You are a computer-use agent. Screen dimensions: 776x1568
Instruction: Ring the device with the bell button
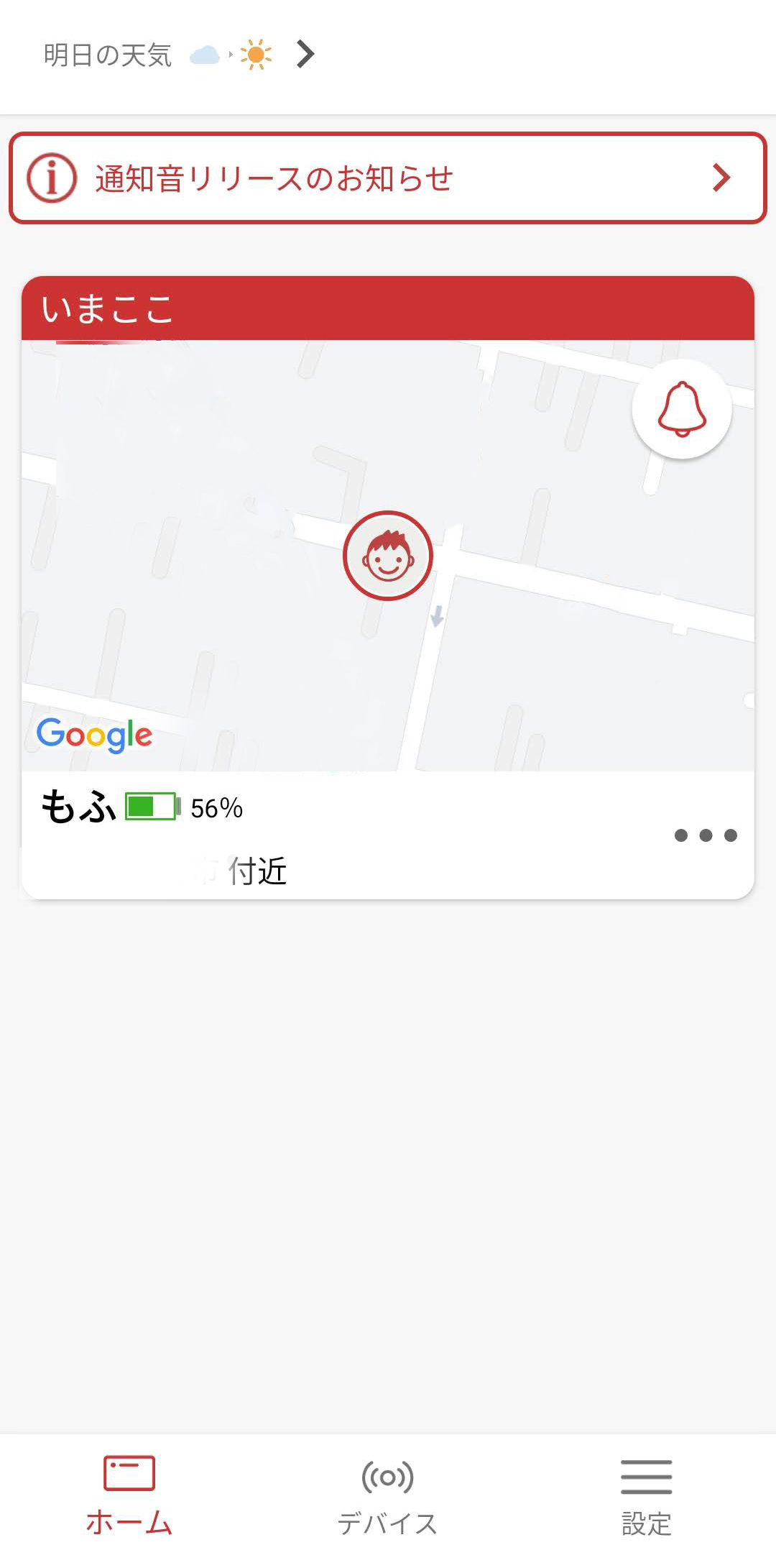(x=682, y=409)
